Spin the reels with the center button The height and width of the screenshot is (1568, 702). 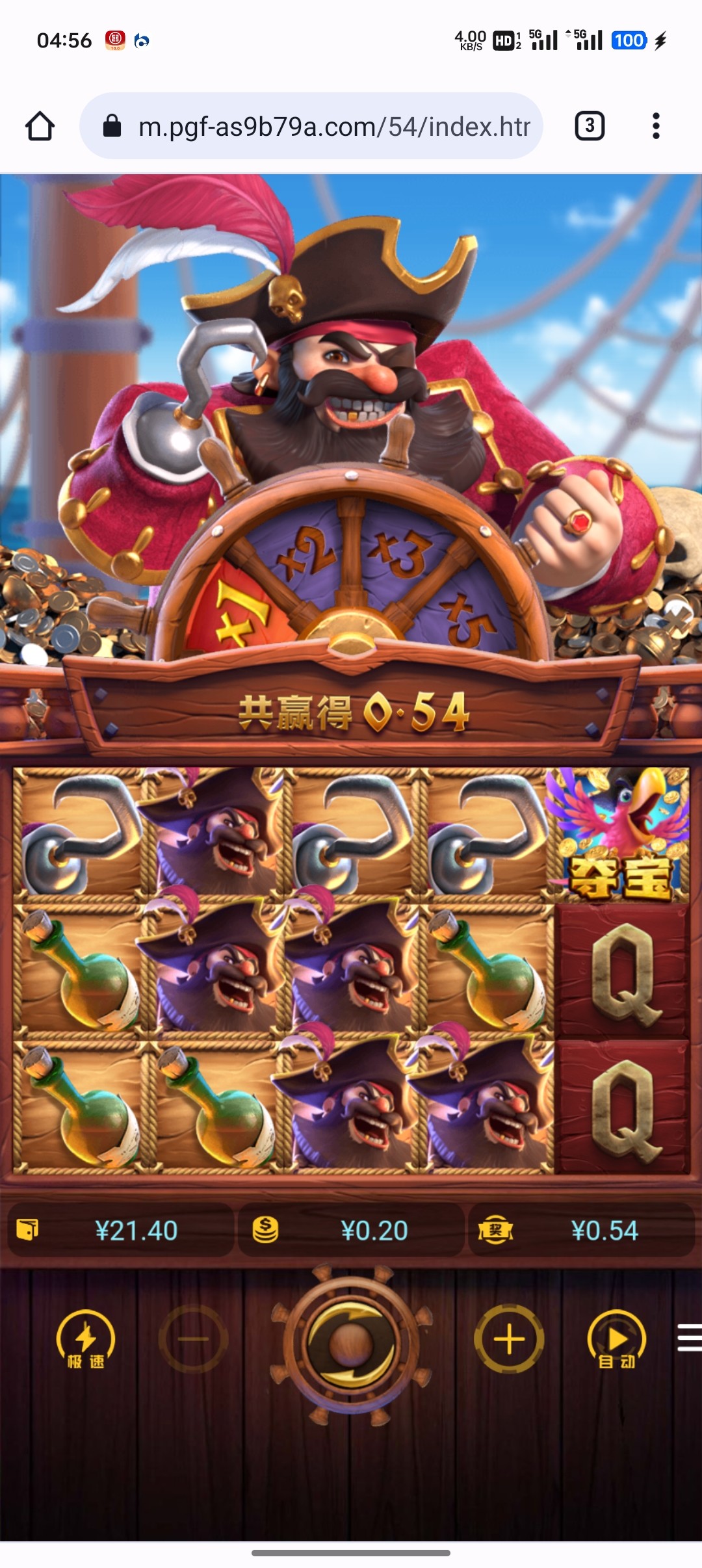coord(351,1343)
